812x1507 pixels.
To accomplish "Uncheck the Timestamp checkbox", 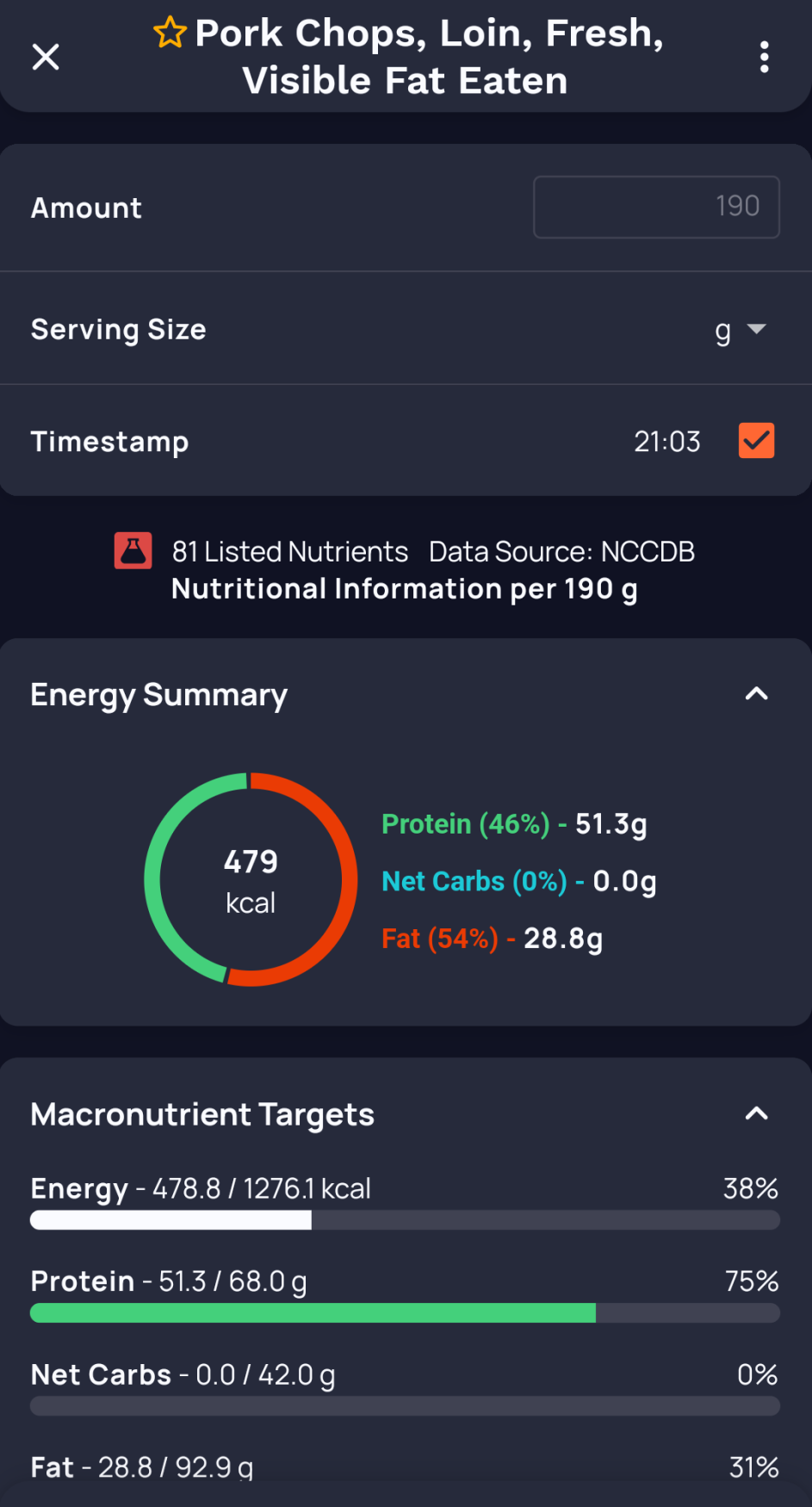I will [x=756, y=441].
